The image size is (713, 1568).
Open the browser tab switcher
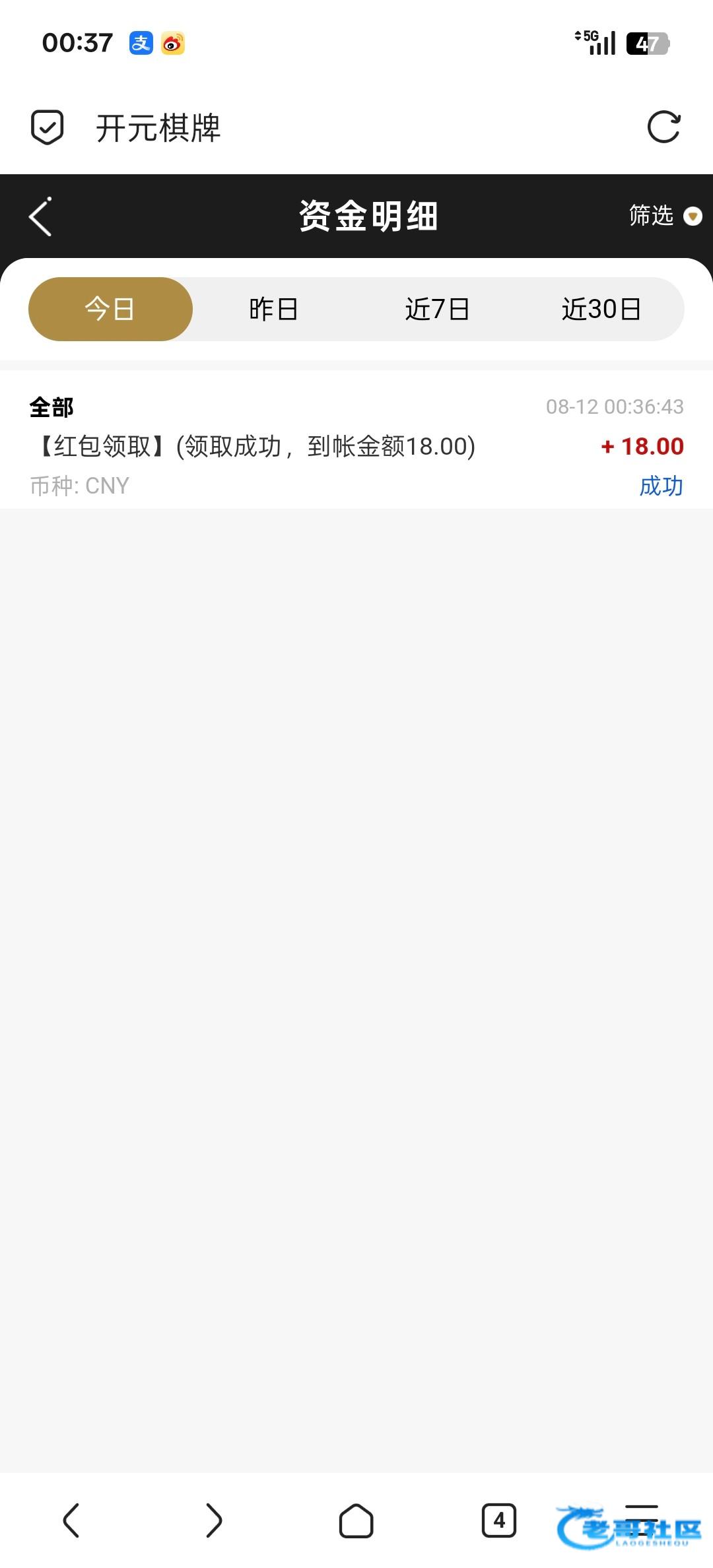click(x=499, y=1520)
